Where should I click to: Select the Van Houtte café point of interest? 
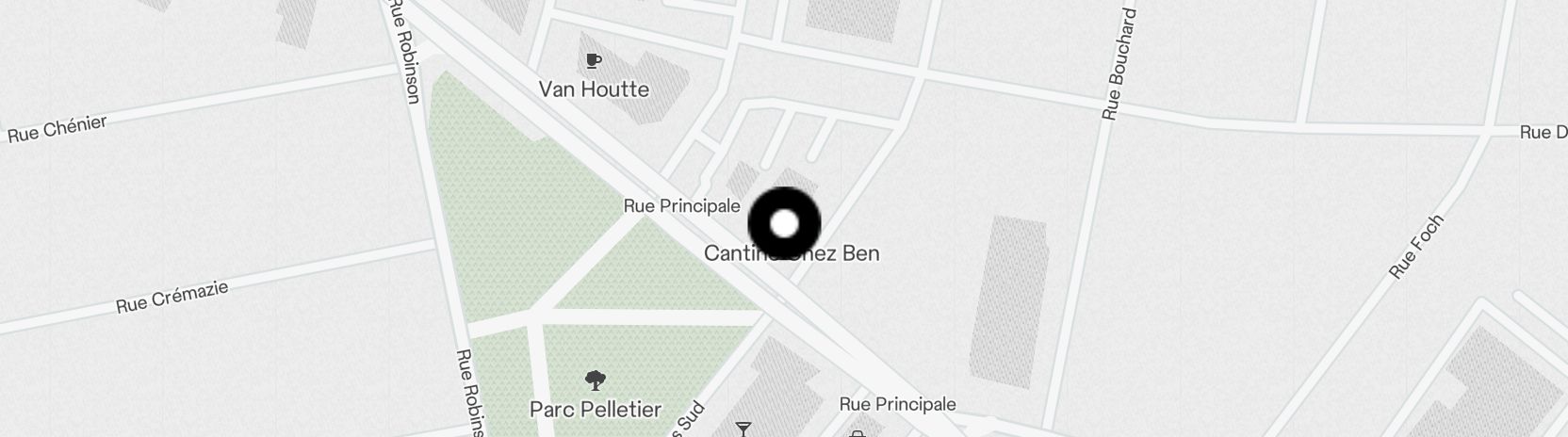tap(593, 62)
